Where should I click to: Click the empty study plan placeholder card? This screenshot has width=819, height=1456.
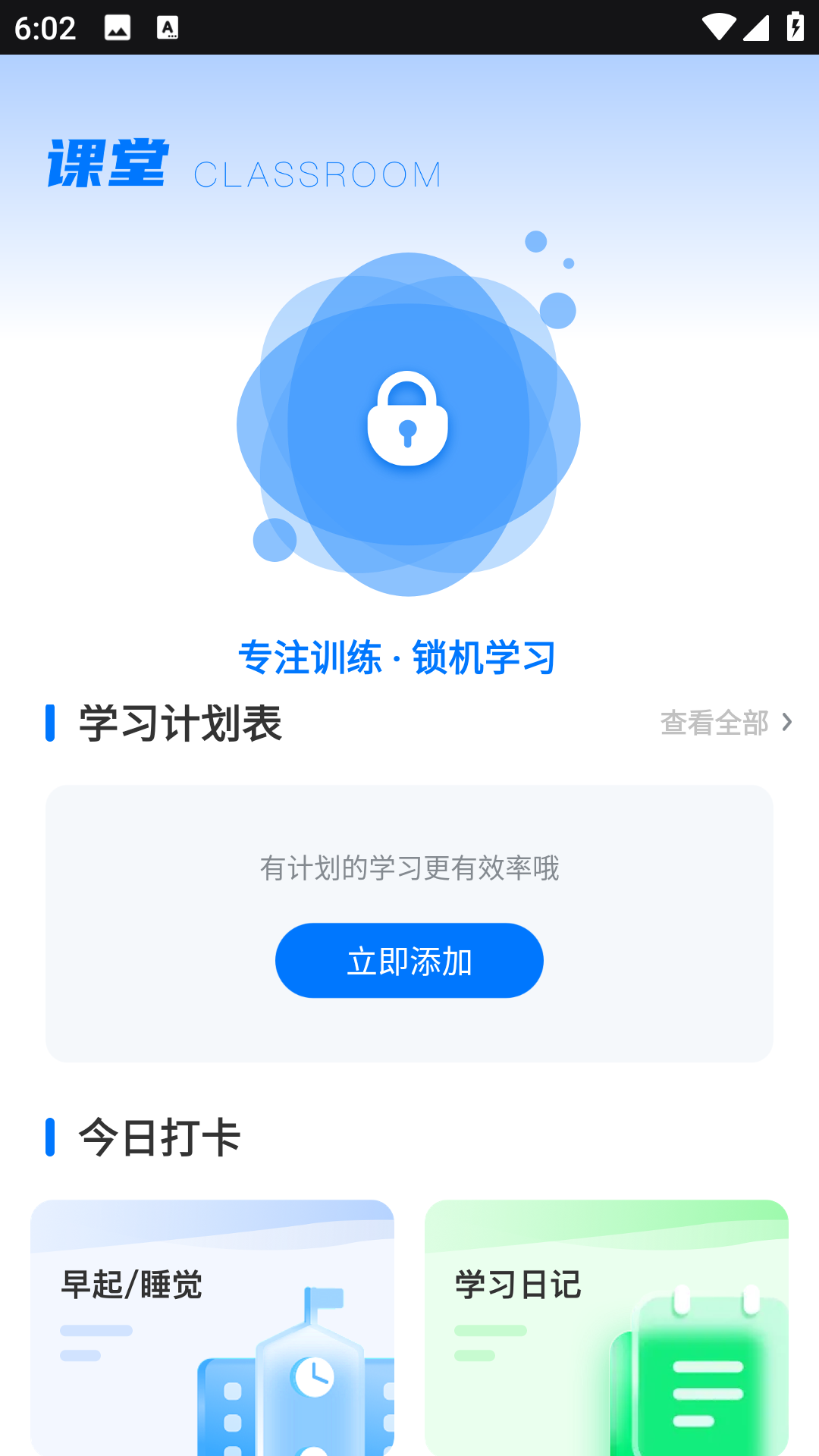[409, 921]
